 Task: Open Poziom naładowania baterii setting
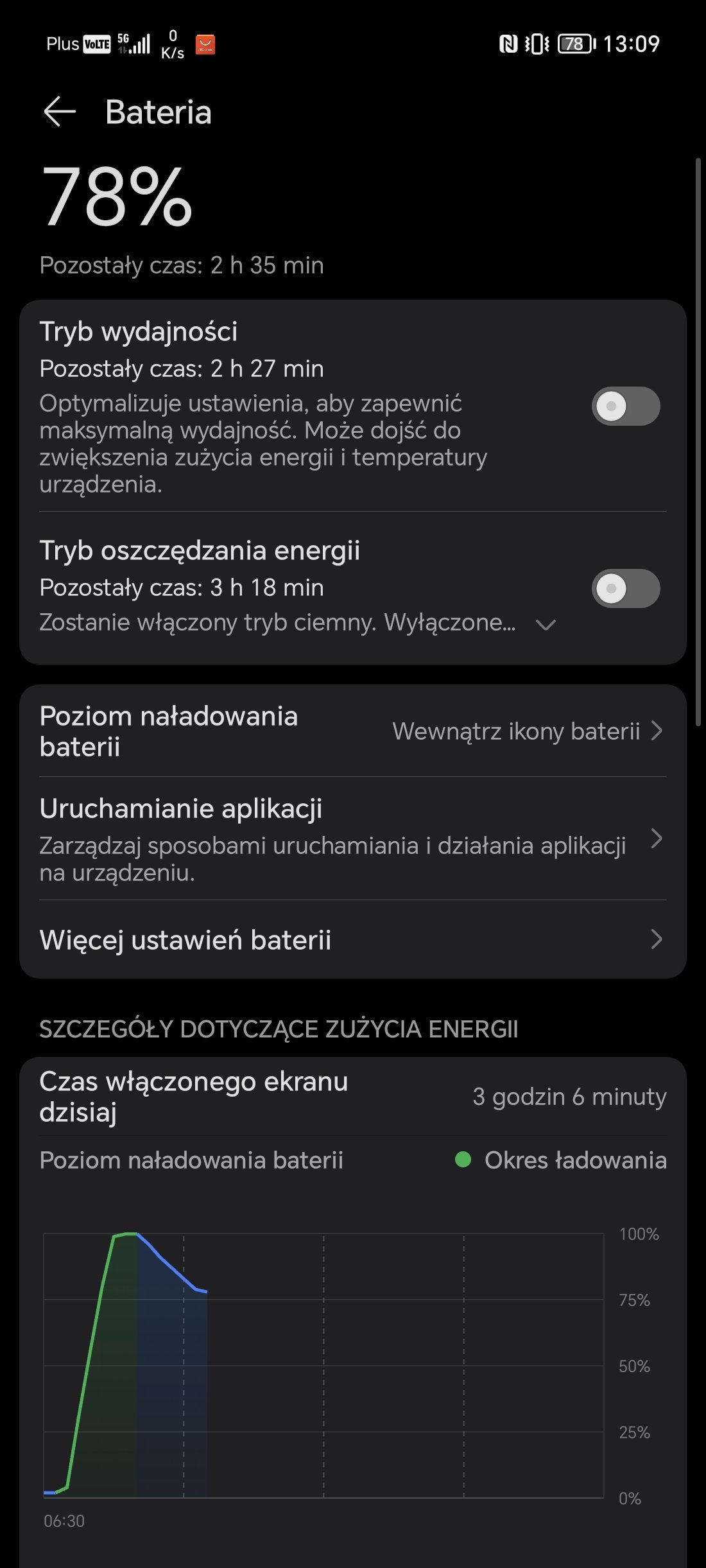click(353, 731)
